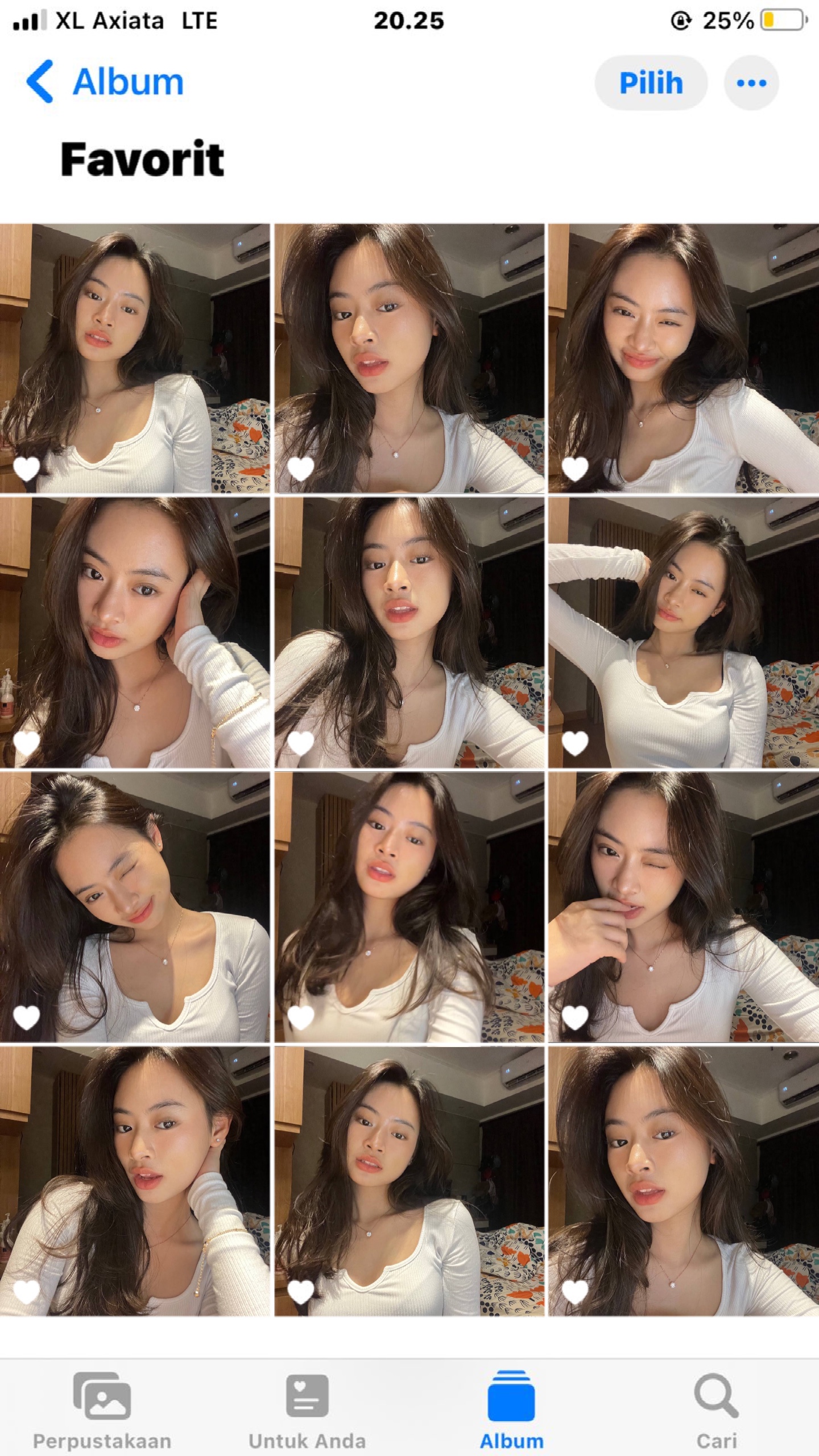Select the Album tab

(x=511, y=1412)
